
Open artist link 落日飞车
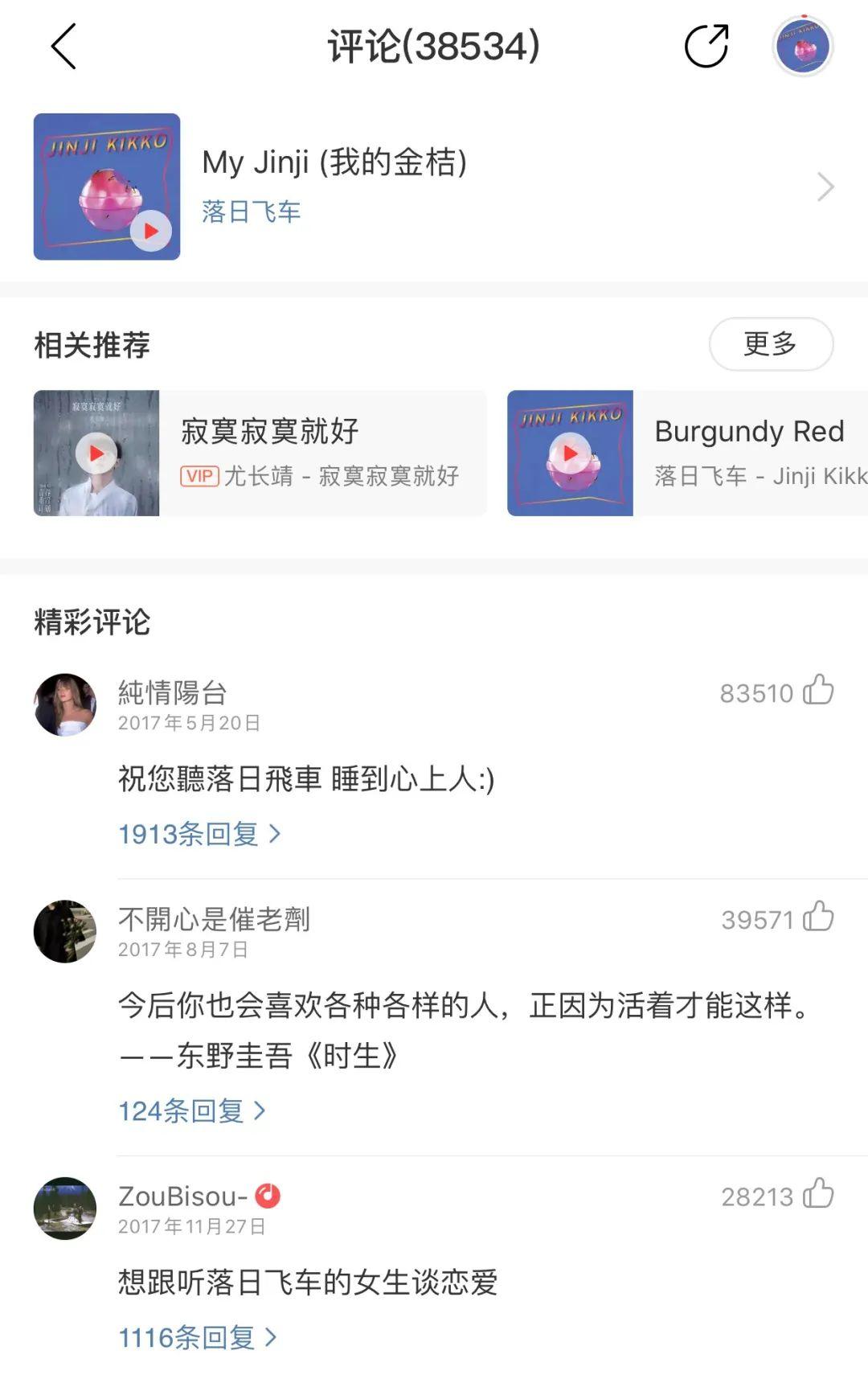pos(251,211)
